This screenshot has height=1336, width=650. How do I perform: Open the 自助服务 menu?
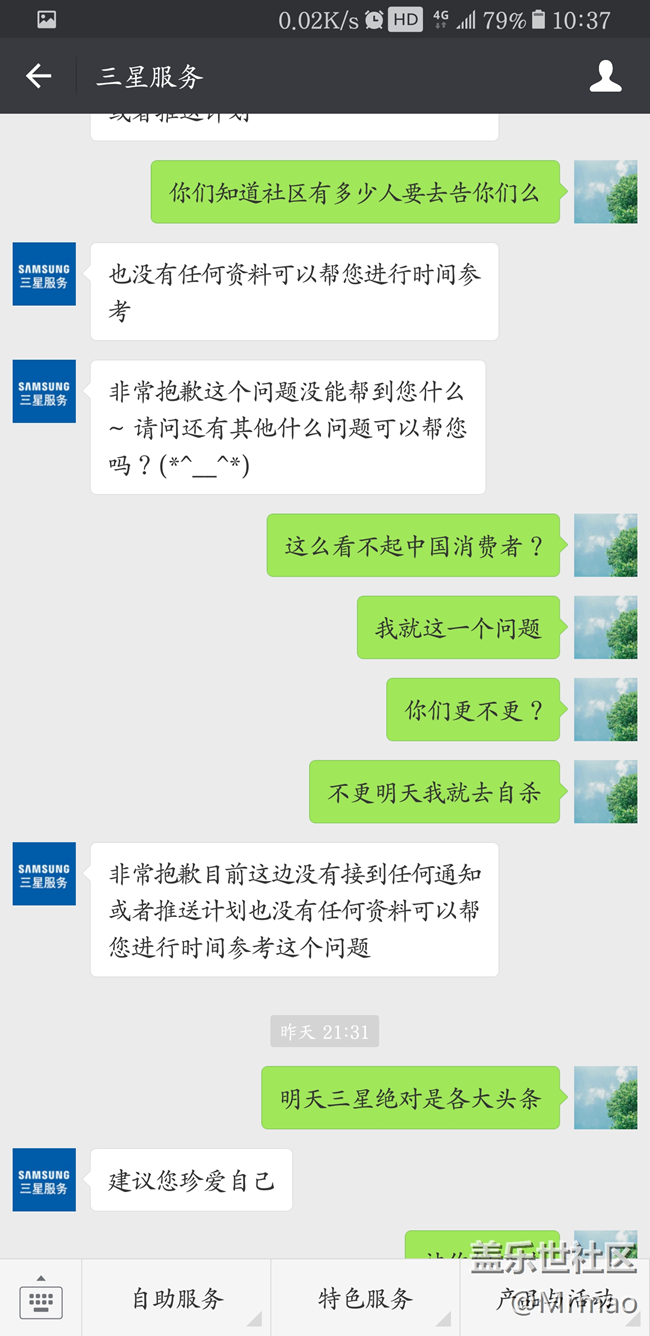tap(177, 1298)
